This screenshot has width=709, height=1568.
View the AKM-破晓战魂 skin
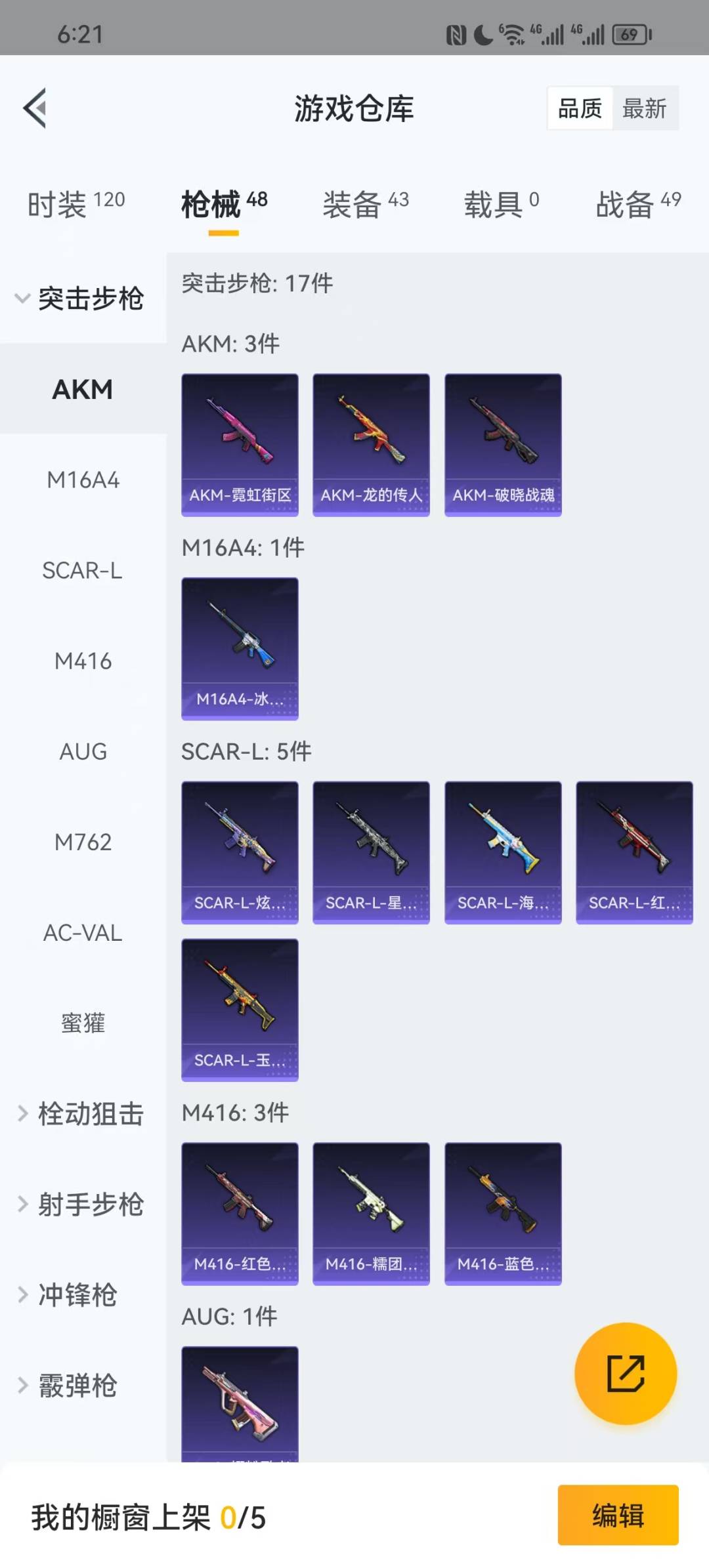click(x=503, y=445)
